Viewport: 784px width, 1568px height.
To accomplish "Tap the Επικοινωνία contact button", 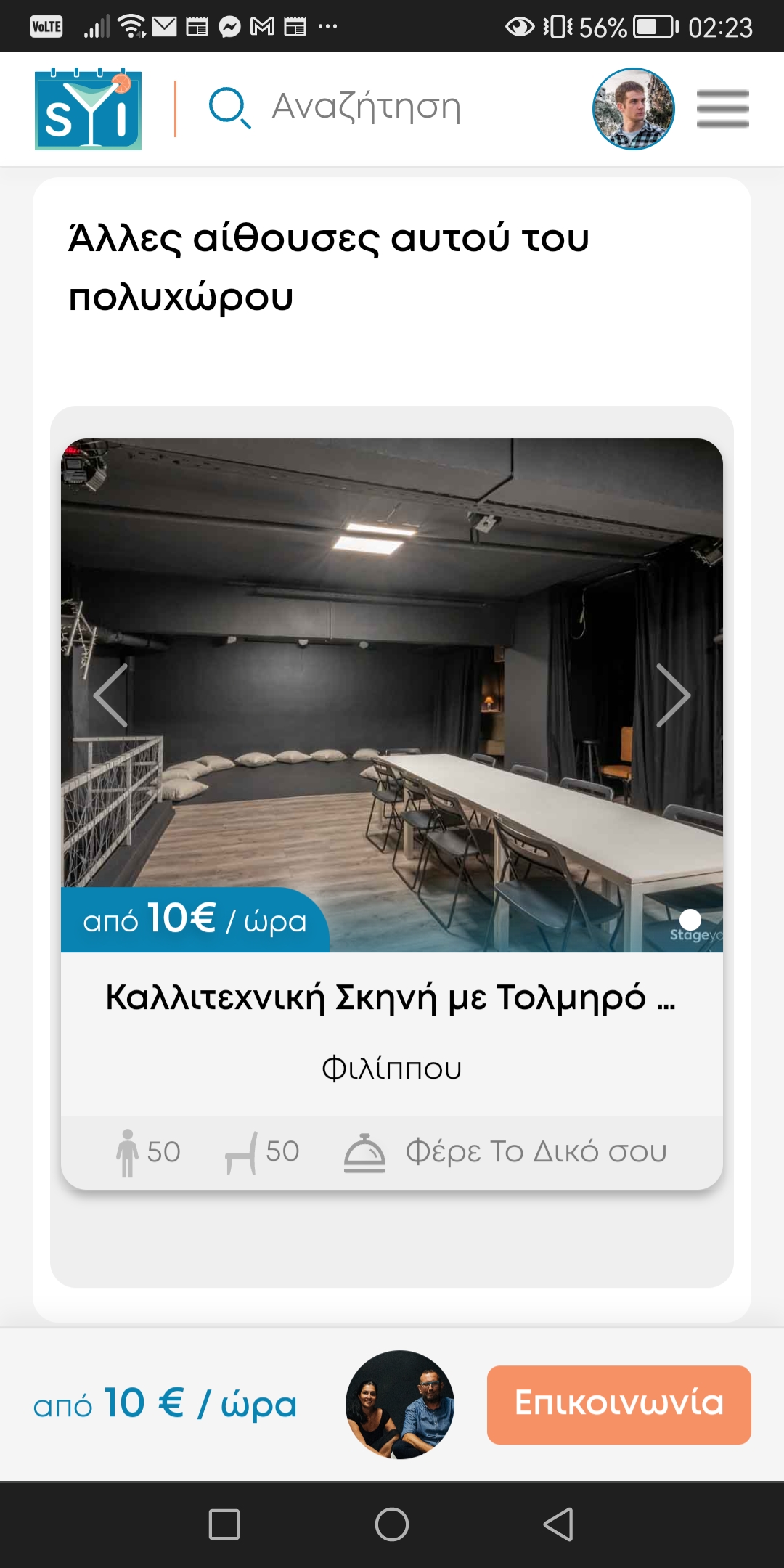I will point(618,1404).
